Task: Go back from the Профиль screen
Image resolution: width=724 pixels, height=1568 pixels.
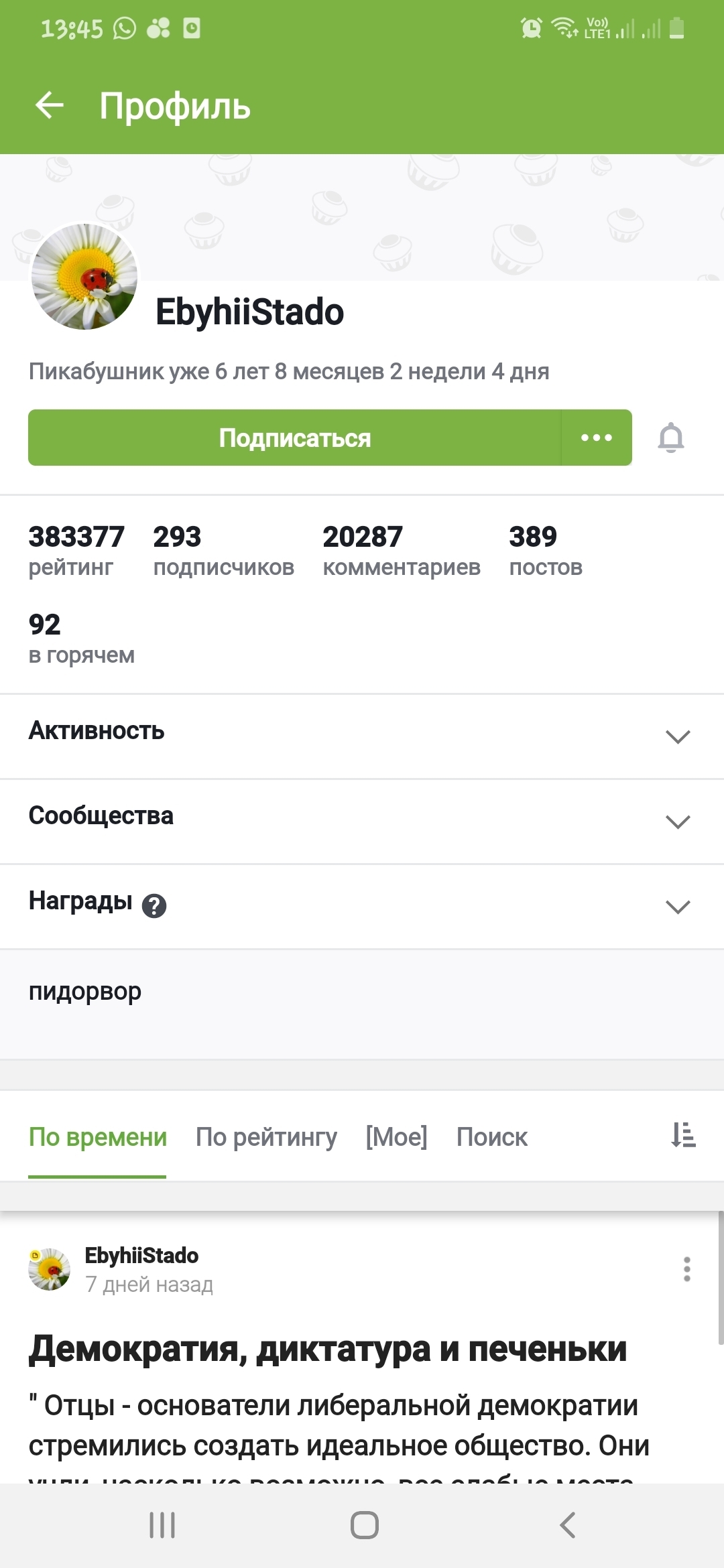Action: [x=50, y=106]
